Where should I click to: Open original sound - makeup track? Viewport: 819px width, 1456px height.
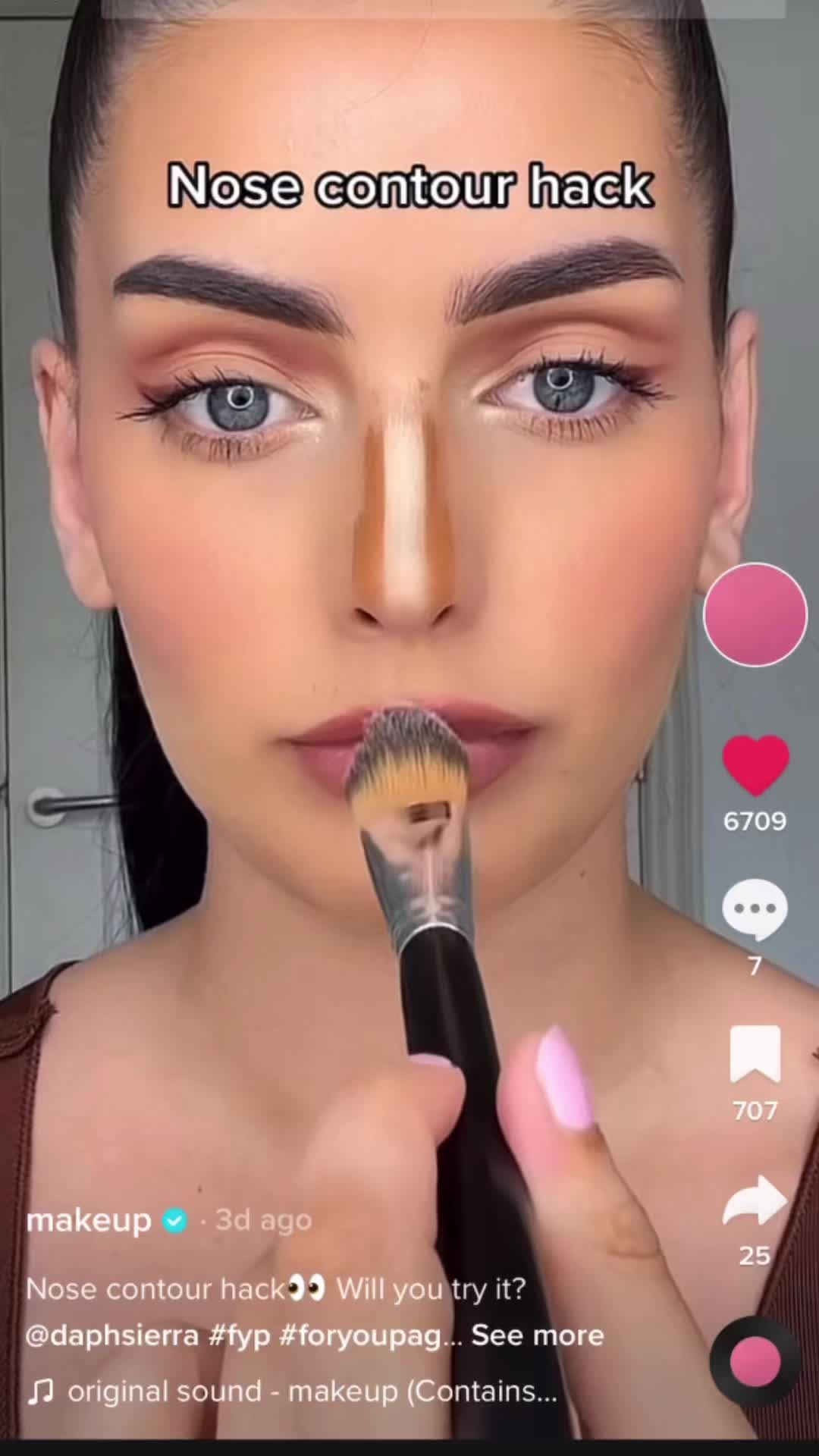pos(311,1392)
